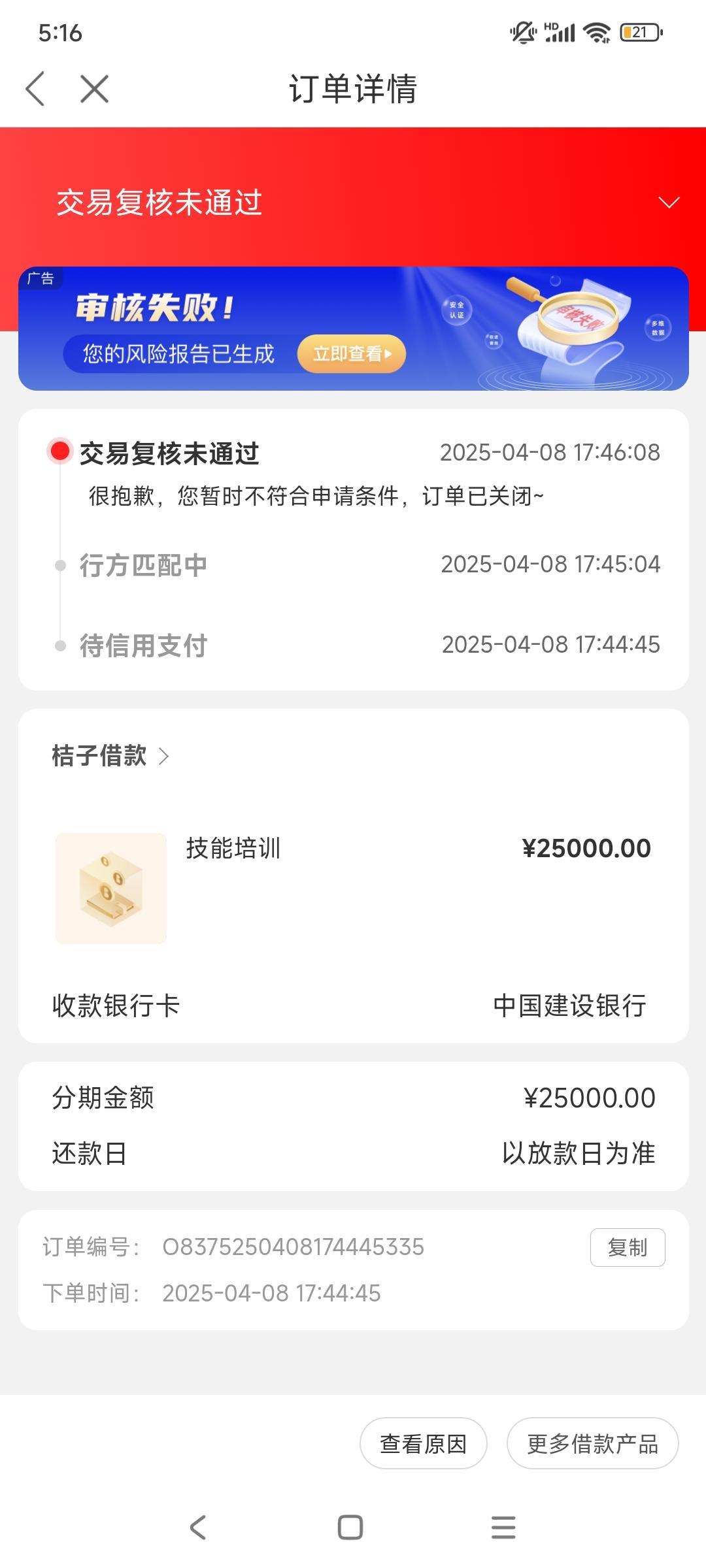Image resolution: width=706 pixels, height=1568 pixels.
Task: Expand the 交易复核未通过 status chevron
Action: coord(669,203)
